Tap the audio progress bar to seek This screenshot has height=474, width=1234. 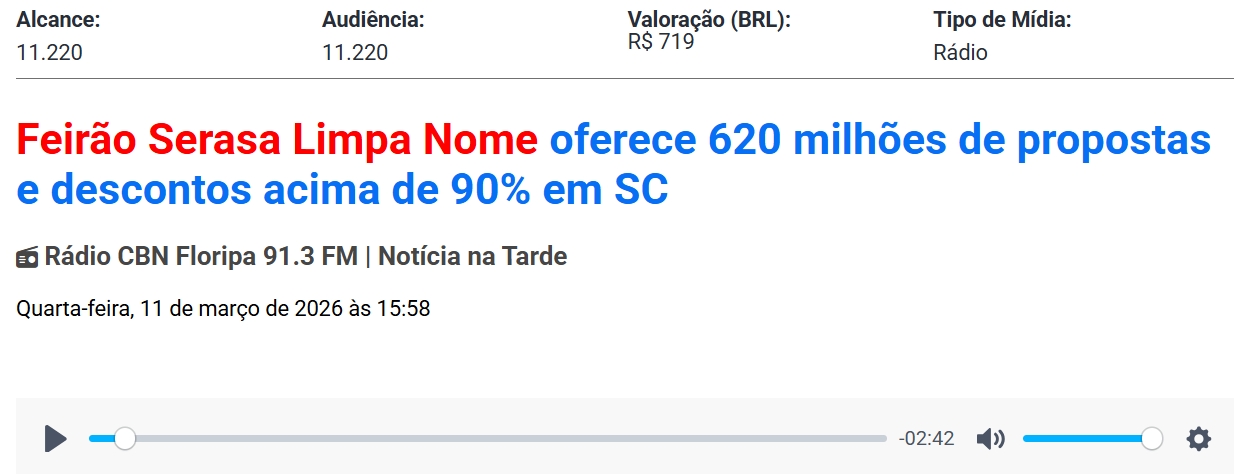(500, 438)
